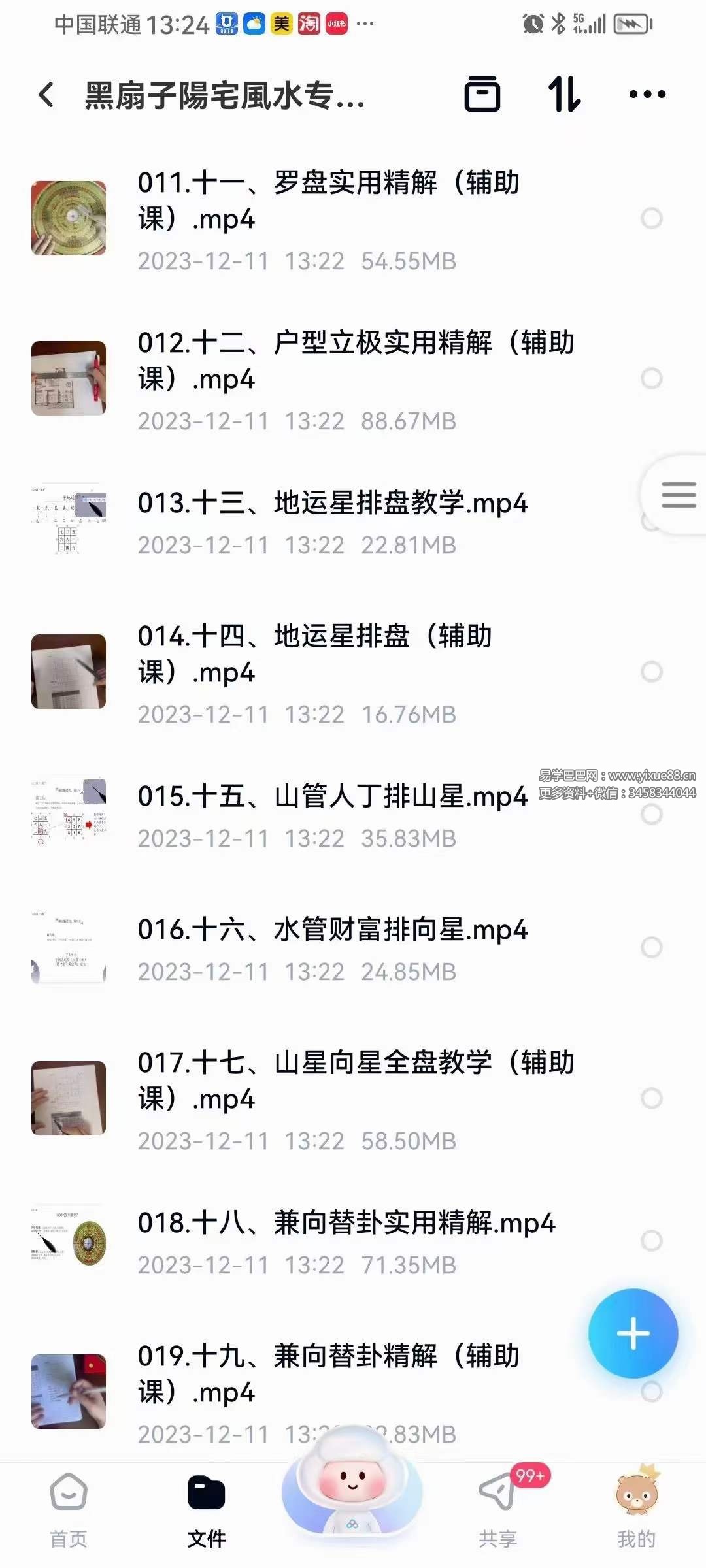Open 018 兼向替卦实用精解 video
This screenshot has width=706, height=1568.
coord(346,1225)
